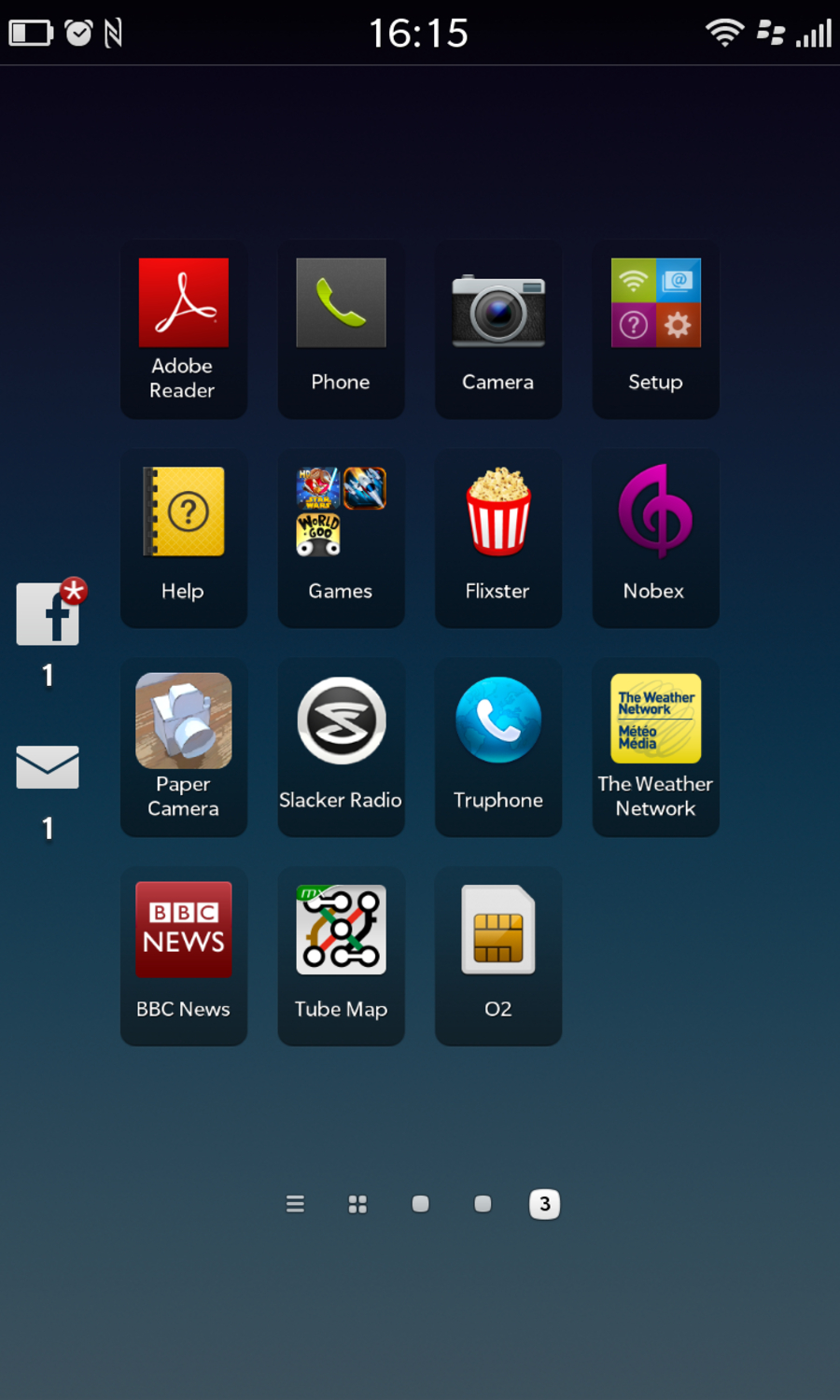
Task: Open Adobe Reader app
Action: pyautogui.click(x=184, y=303)
